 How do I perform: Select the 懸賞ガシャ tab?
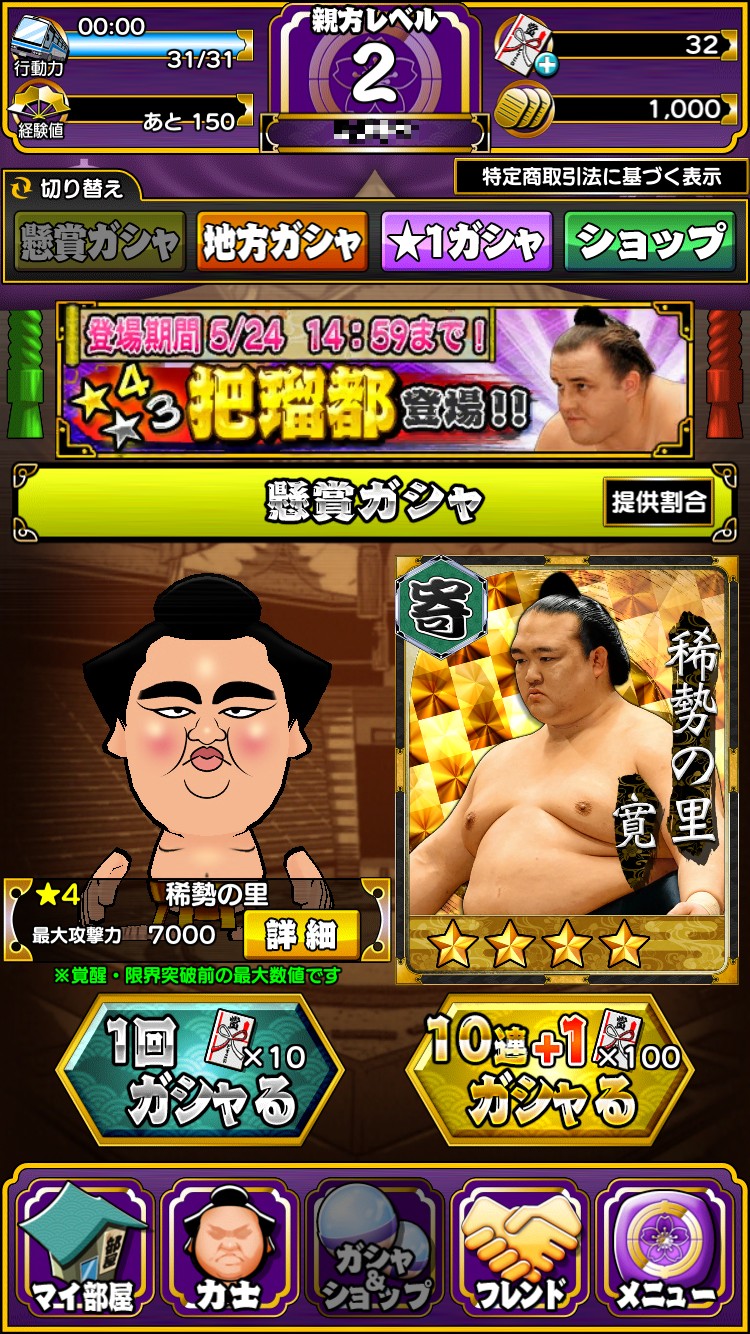coord(99,242)
